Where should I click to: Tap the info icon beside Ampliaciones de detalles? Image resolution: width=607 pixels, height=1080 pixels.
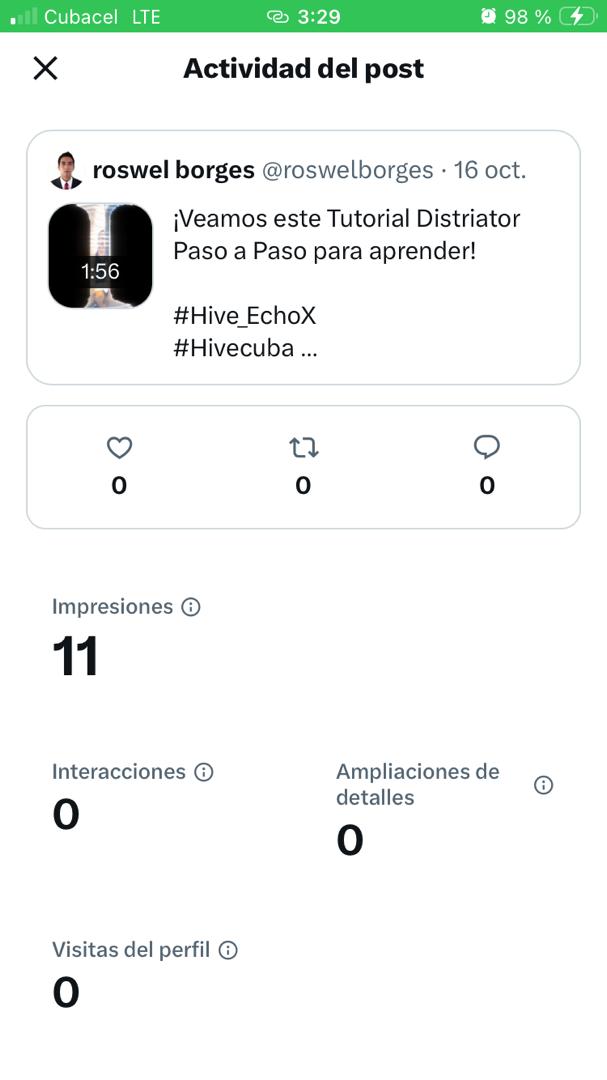coord(543,785)
